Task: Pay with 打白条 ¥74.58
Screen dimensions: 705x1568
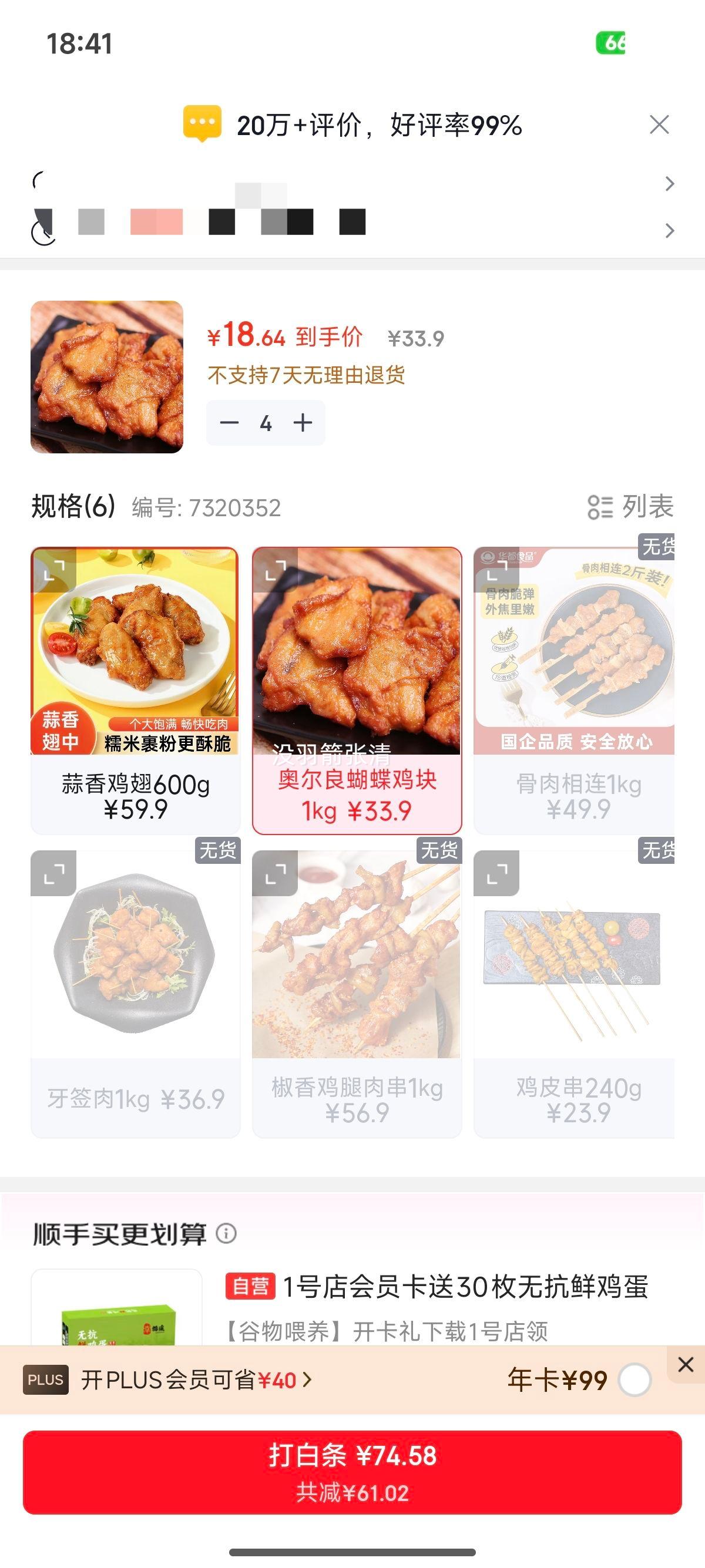Action: [352, 1472]
